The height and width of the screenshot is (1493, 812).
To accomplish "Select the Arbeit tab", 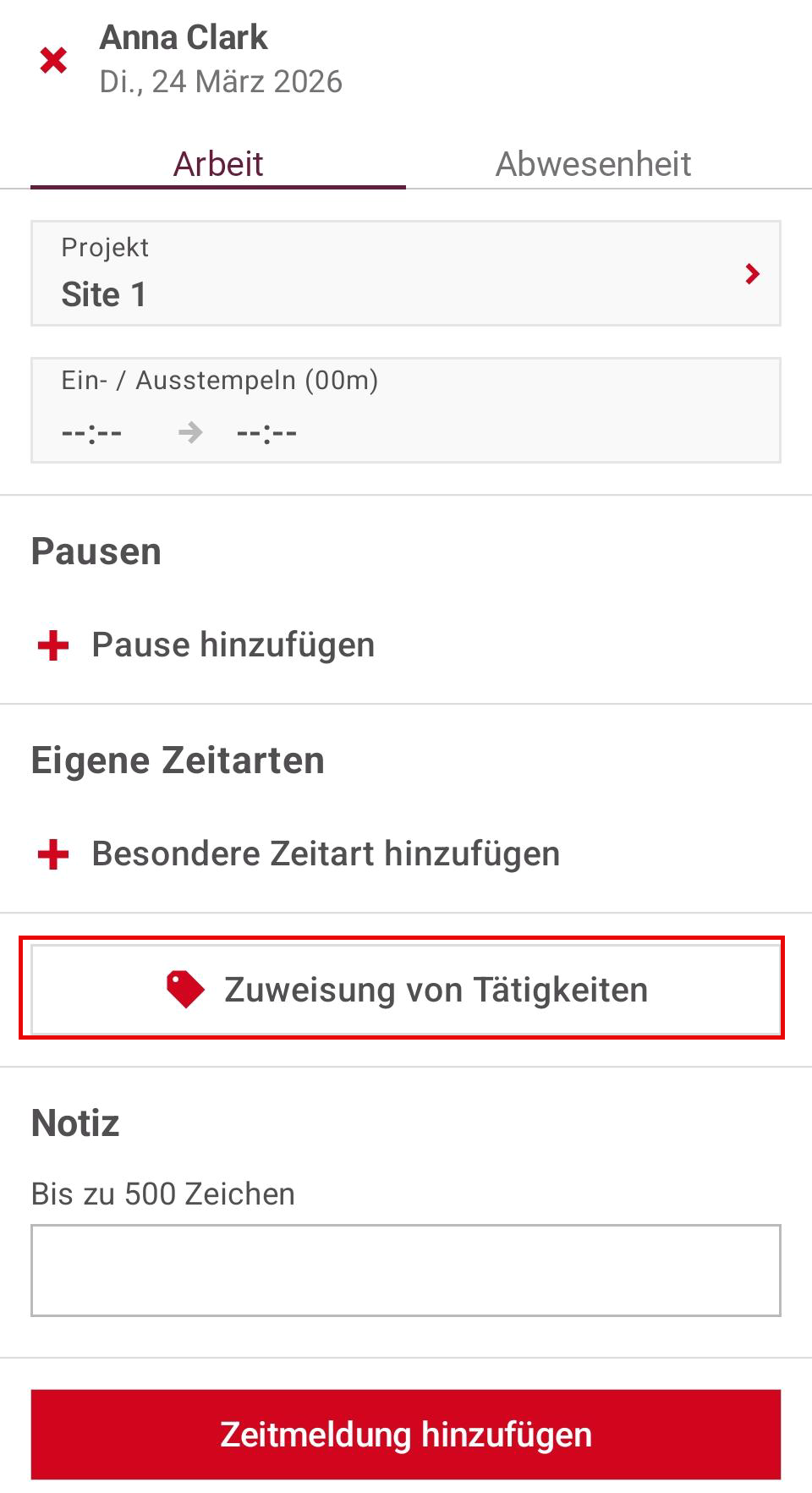I will (x=218, y=164).
